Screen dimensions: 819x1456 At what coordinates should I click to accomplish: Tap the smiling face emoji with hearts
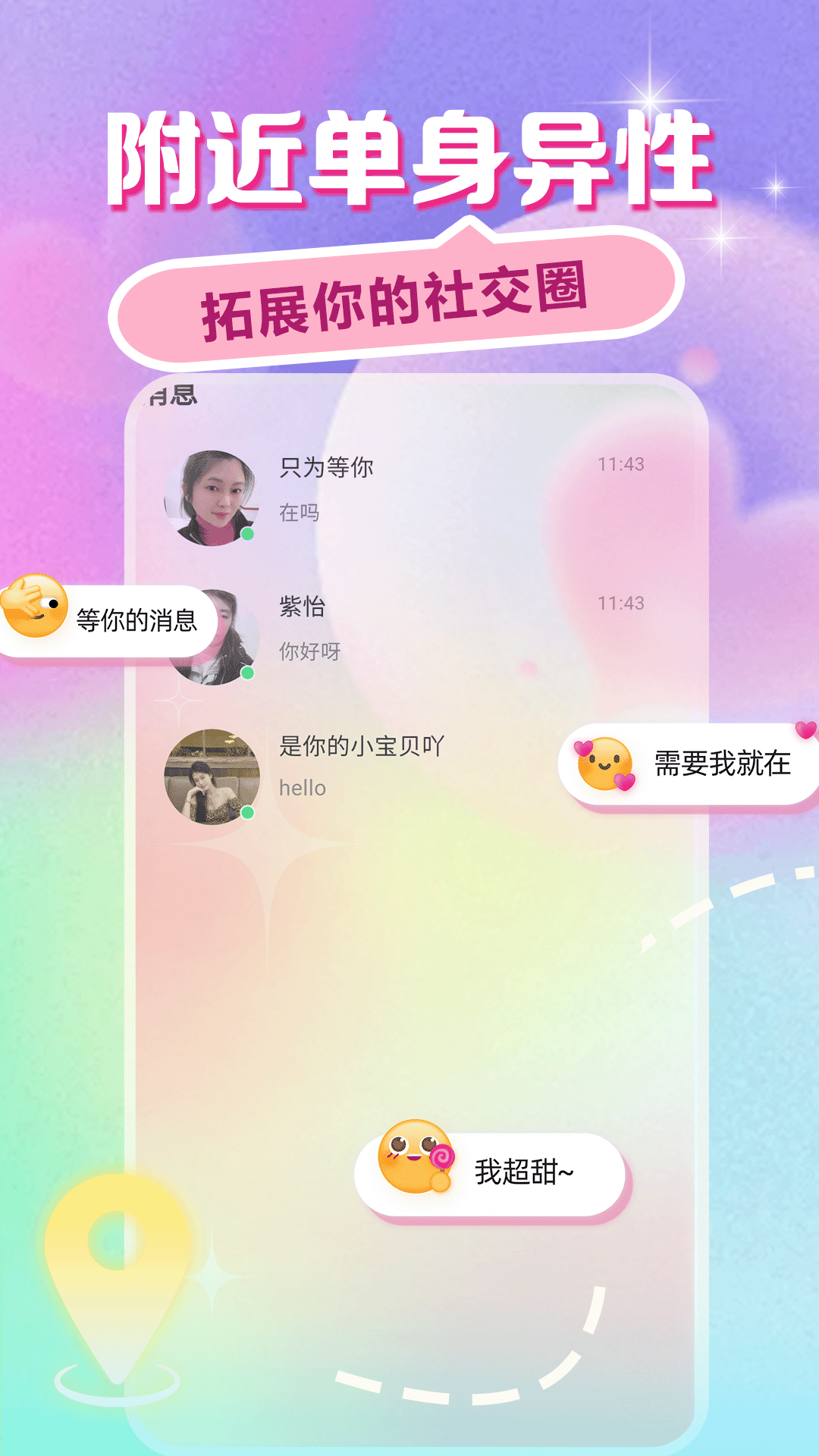click(x=603, y=766)
